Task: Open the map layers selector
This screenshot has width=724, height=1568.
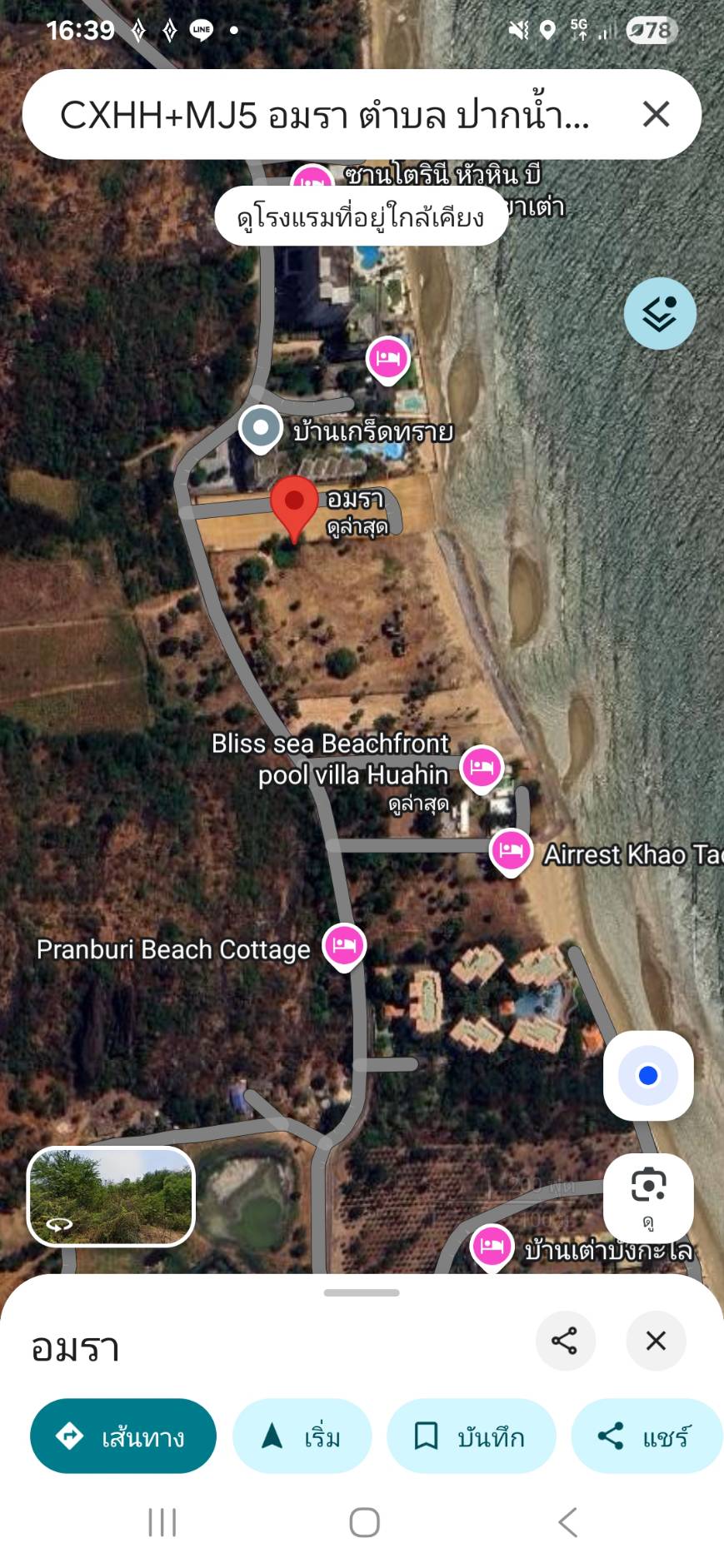Action: point(660,314)
